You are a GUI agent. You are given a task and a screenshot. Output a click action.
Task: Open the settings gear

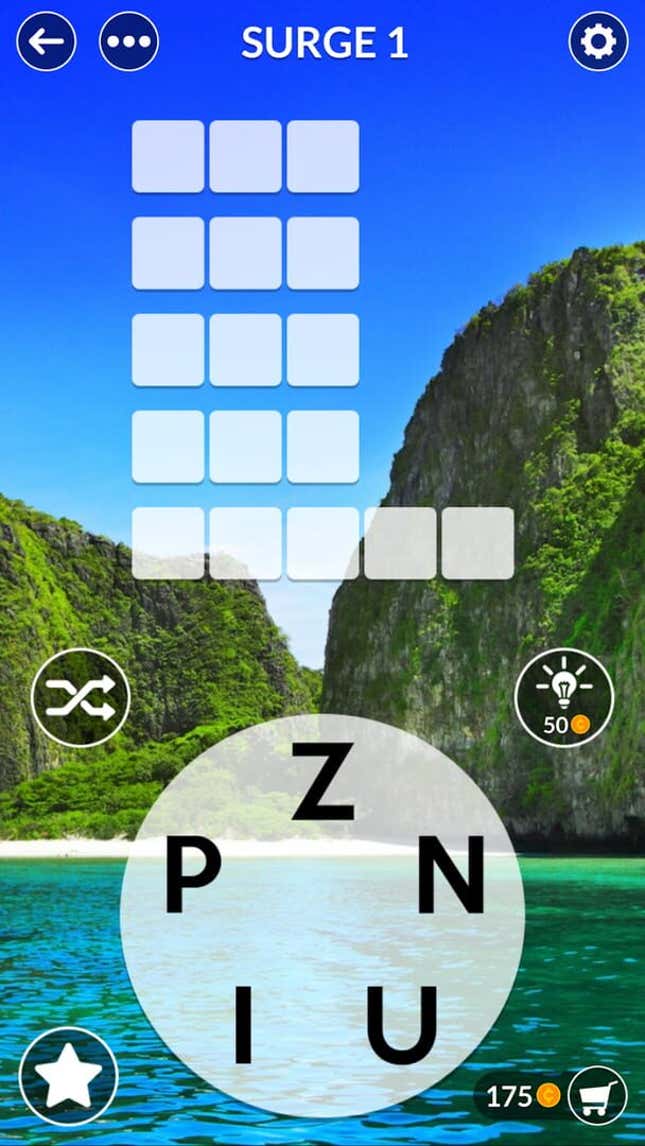(598, 42)
